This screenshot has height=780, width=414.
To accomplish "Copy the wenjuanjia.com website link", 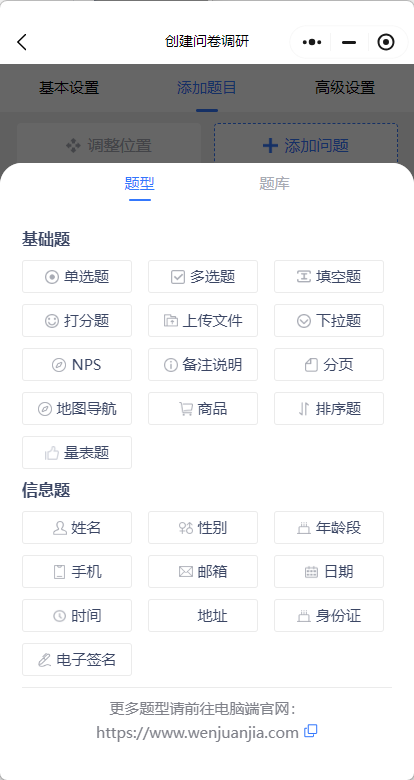I will click(310, 731).
